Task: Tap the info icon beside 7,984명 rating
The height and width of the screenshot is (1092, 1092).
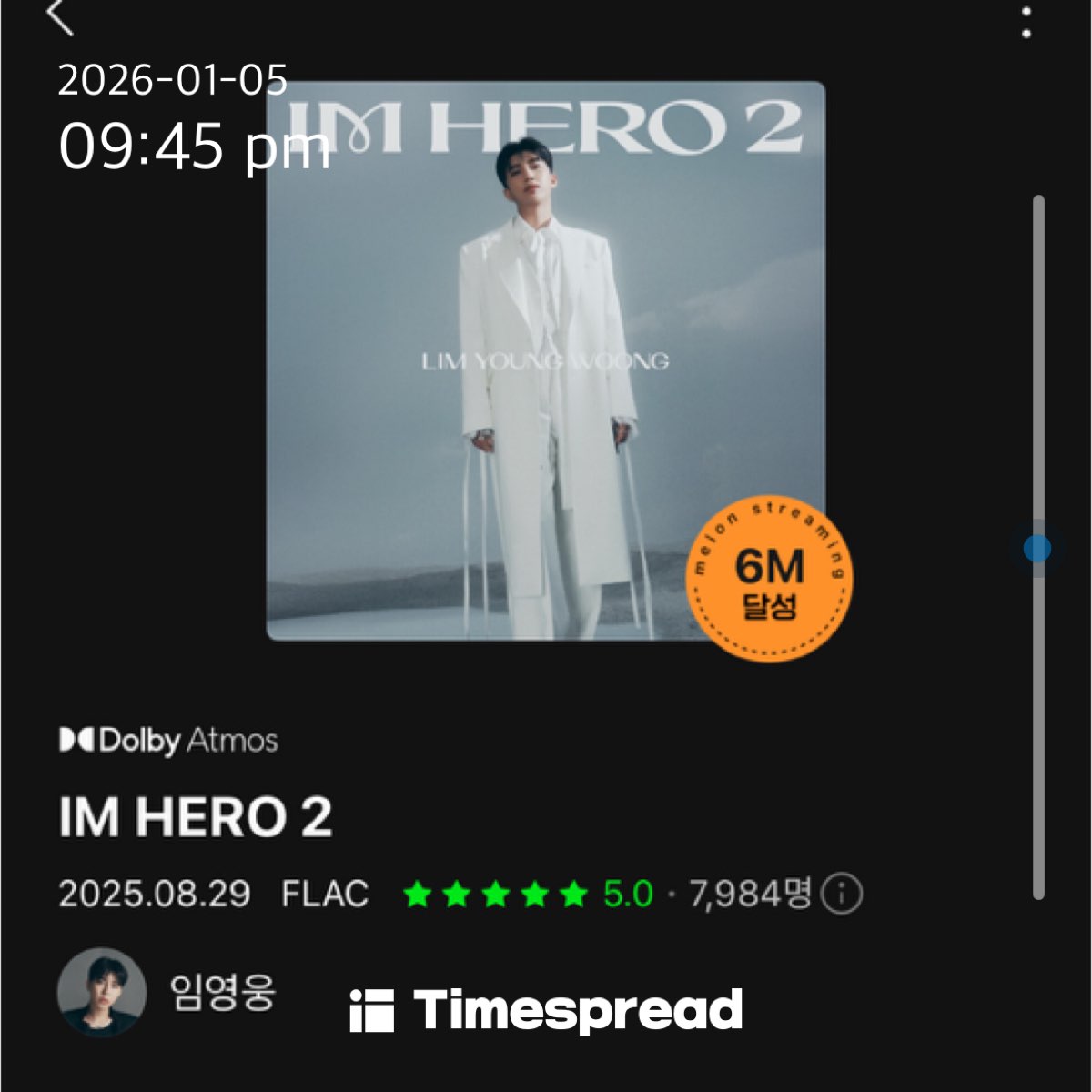Action: (x=842, y=894)
